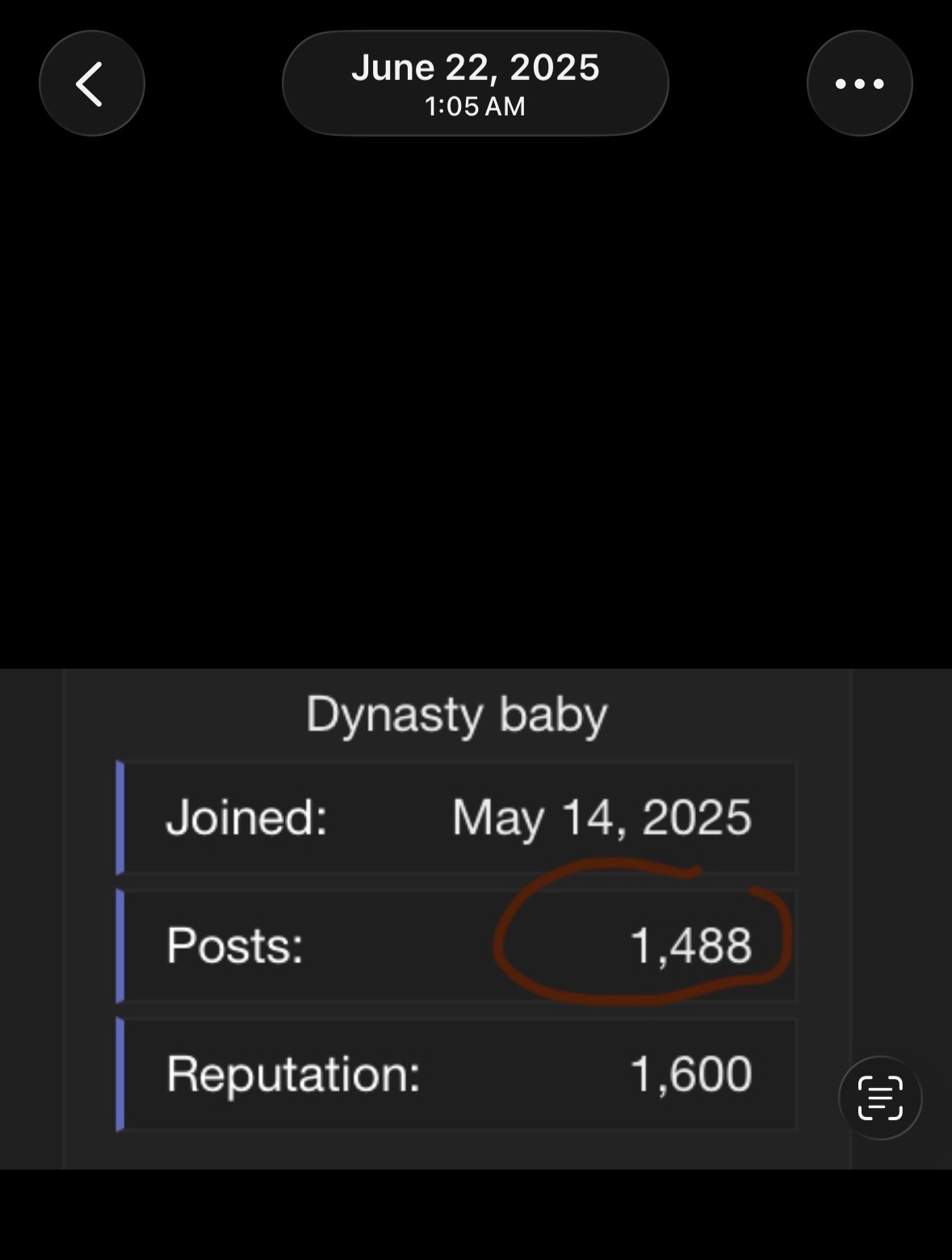Screen dimensions: 952x1260
Task: Tap the June 22, 2025 date pill
Action: (475, 83)
